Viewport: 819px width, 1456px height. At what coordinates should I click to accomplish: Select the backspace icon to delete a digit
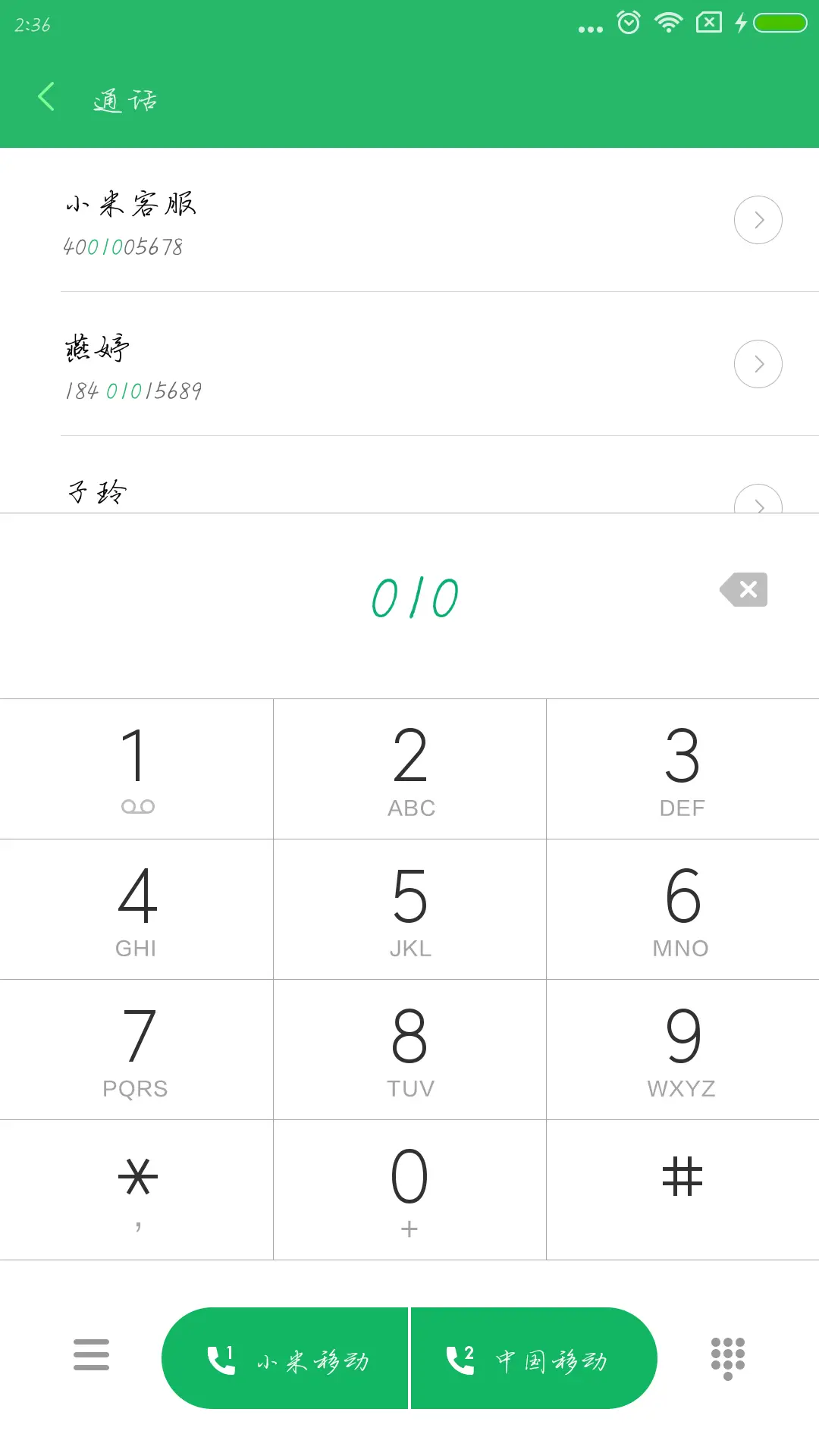coord(742,590)
